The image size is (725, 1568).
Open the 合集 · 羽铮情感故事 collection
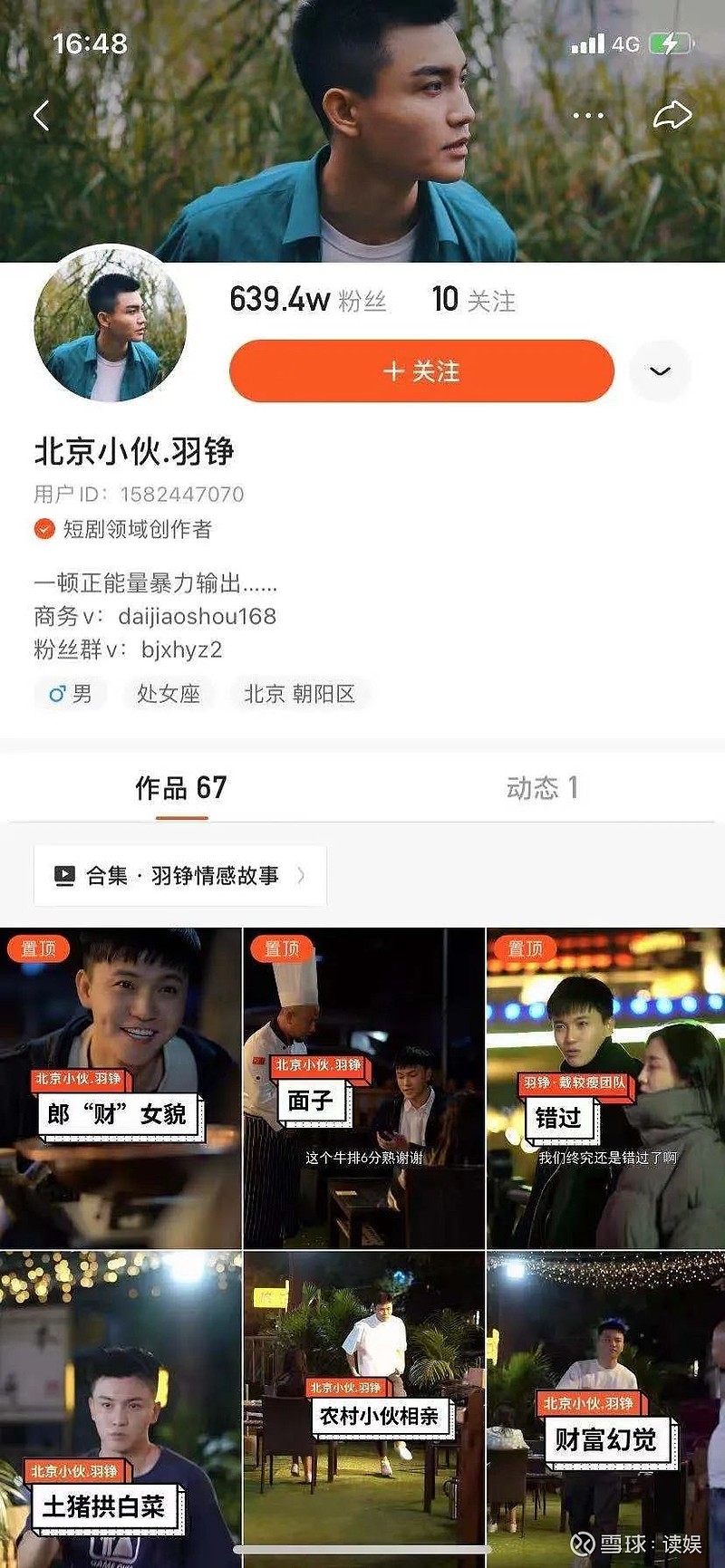click(x=179, y=876)
